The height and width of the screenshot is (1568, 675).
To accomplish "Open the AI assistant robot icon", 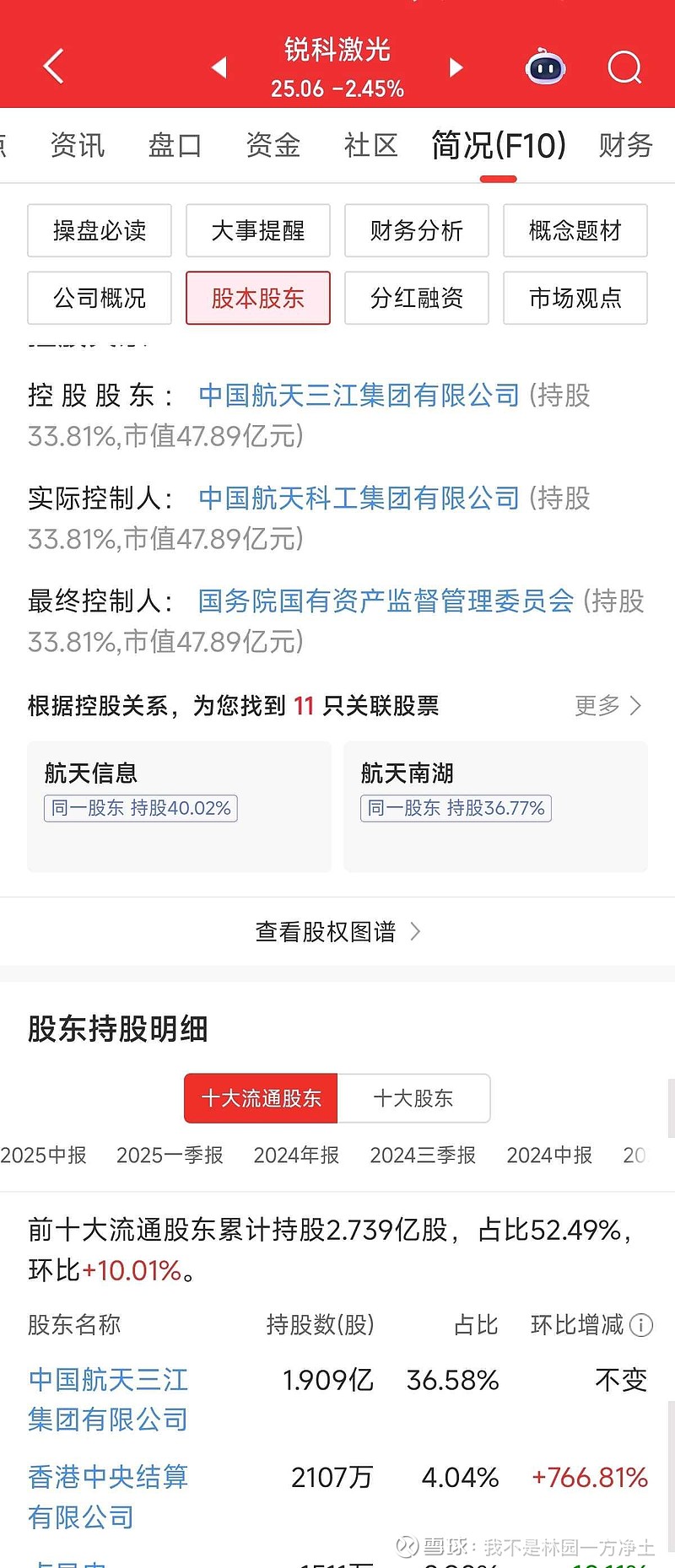I will (545, 67).
